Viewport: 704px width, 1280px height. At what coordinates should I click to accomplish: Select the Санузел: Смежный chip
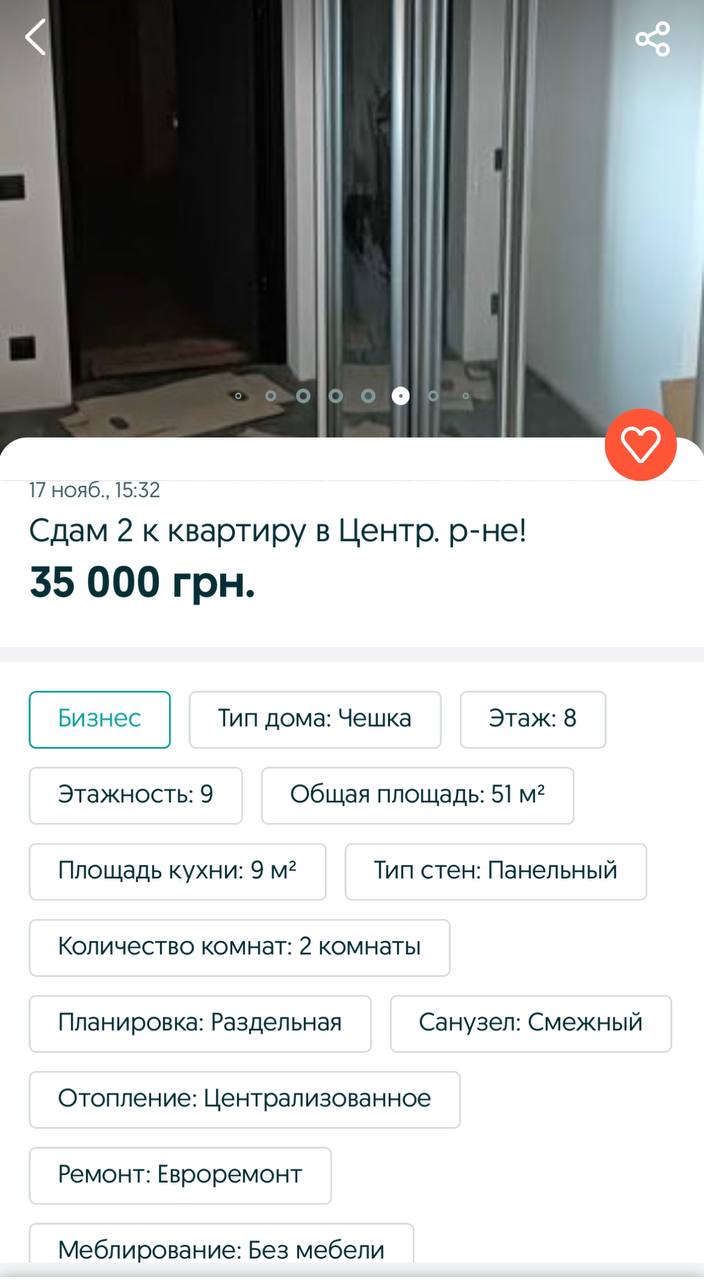point(531,1023)
